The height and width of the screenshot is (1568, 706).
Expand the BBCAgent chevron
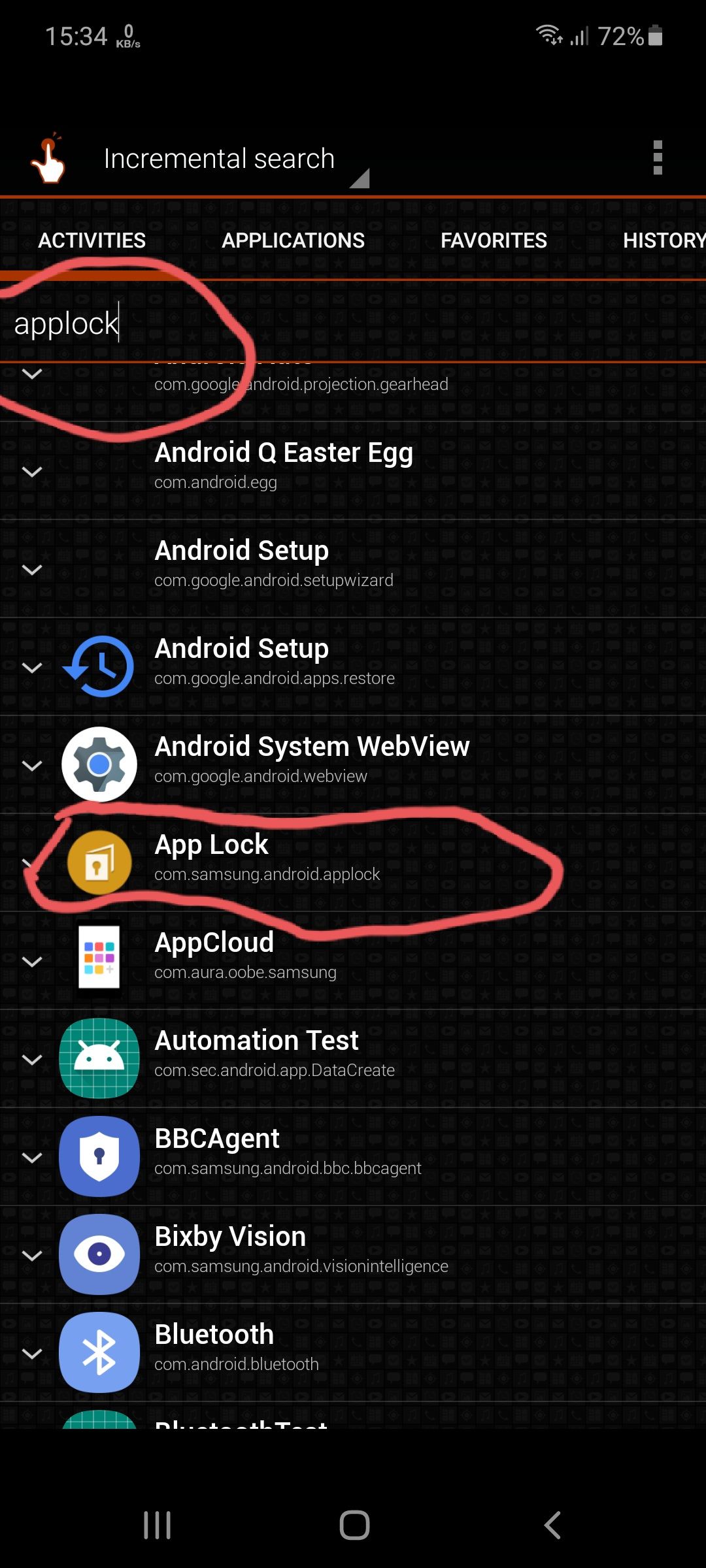32,1158
